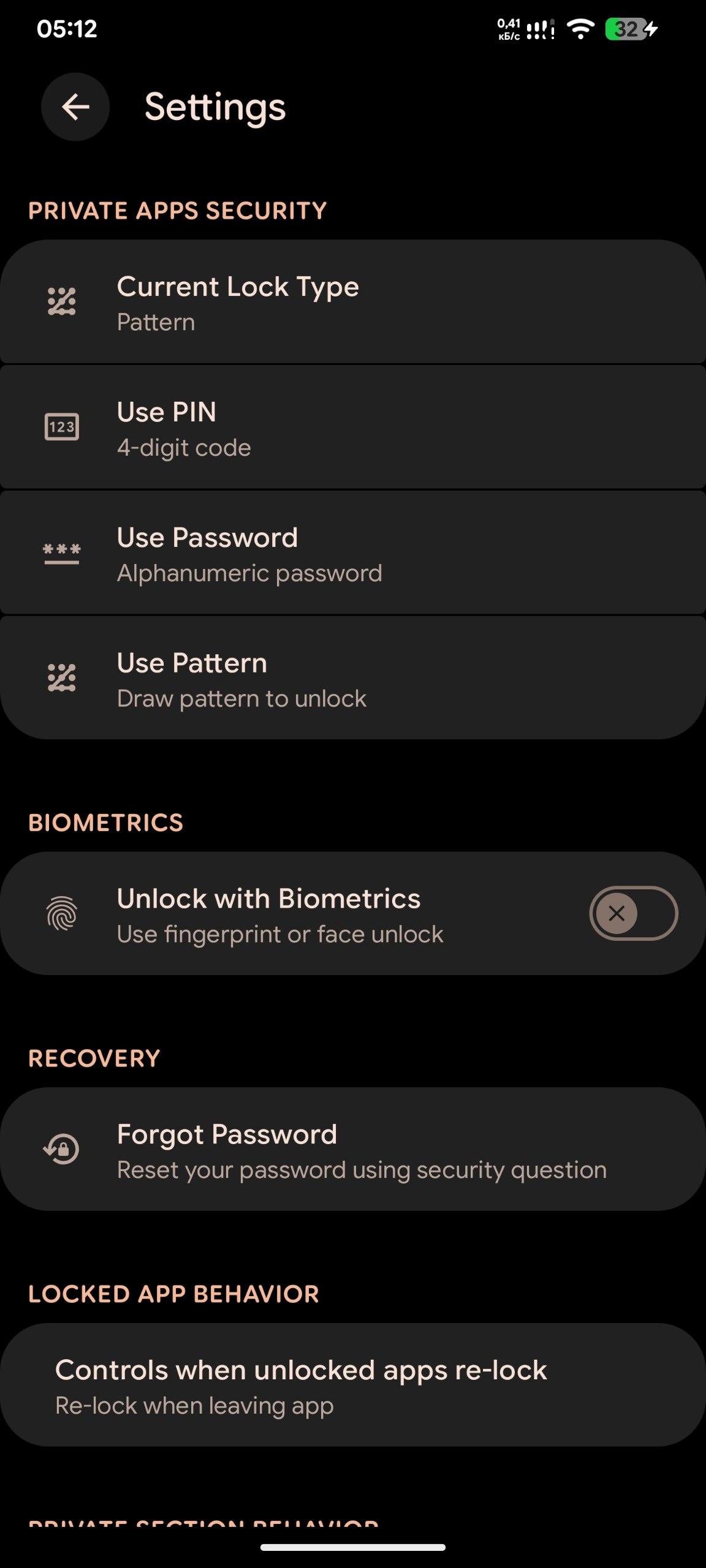Enable Unlock with Biometrics switch
Screen dimensions: 706x1568
click(633, 913)
